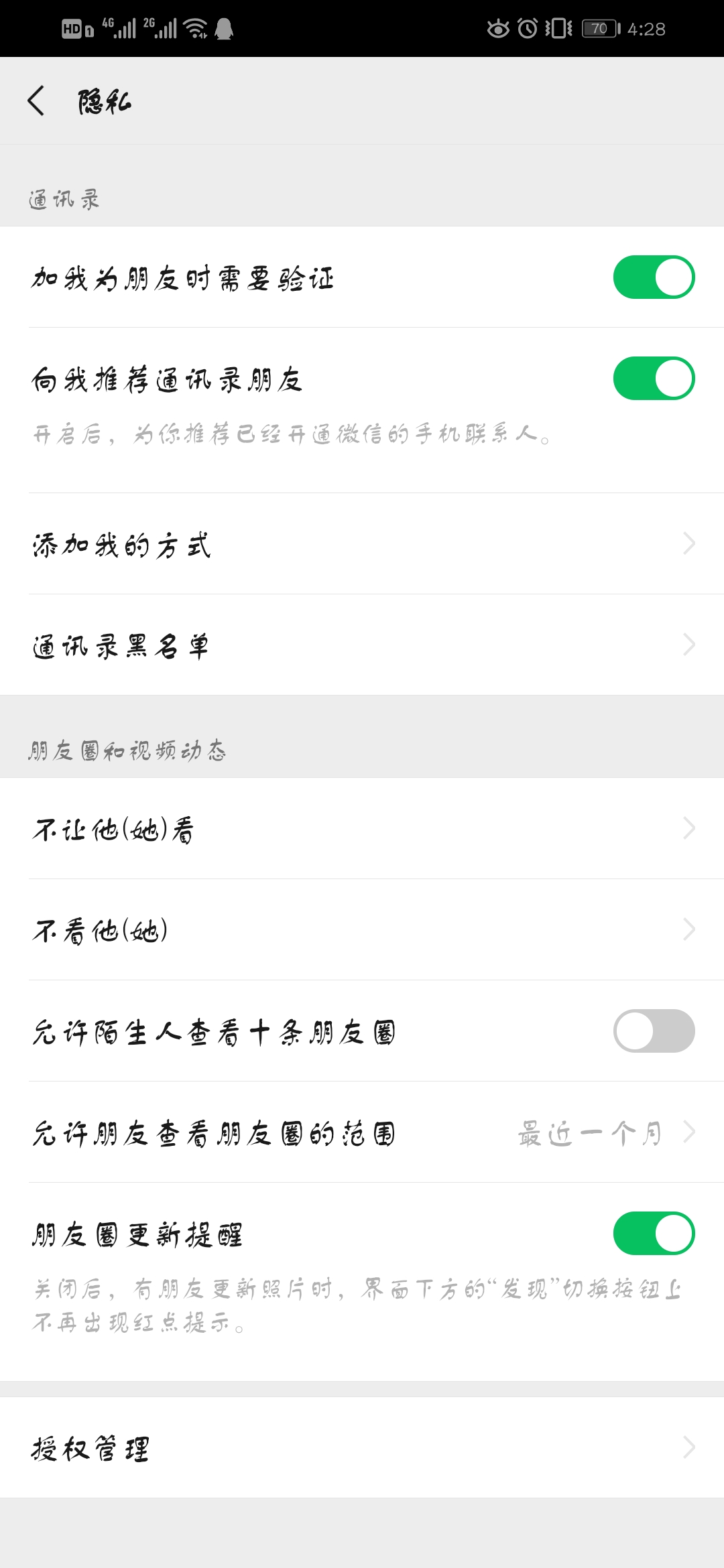Tap the back arrow to exit 隐私 settings
The height and width of the screenshot is (1568, 724).
point(35,102)
